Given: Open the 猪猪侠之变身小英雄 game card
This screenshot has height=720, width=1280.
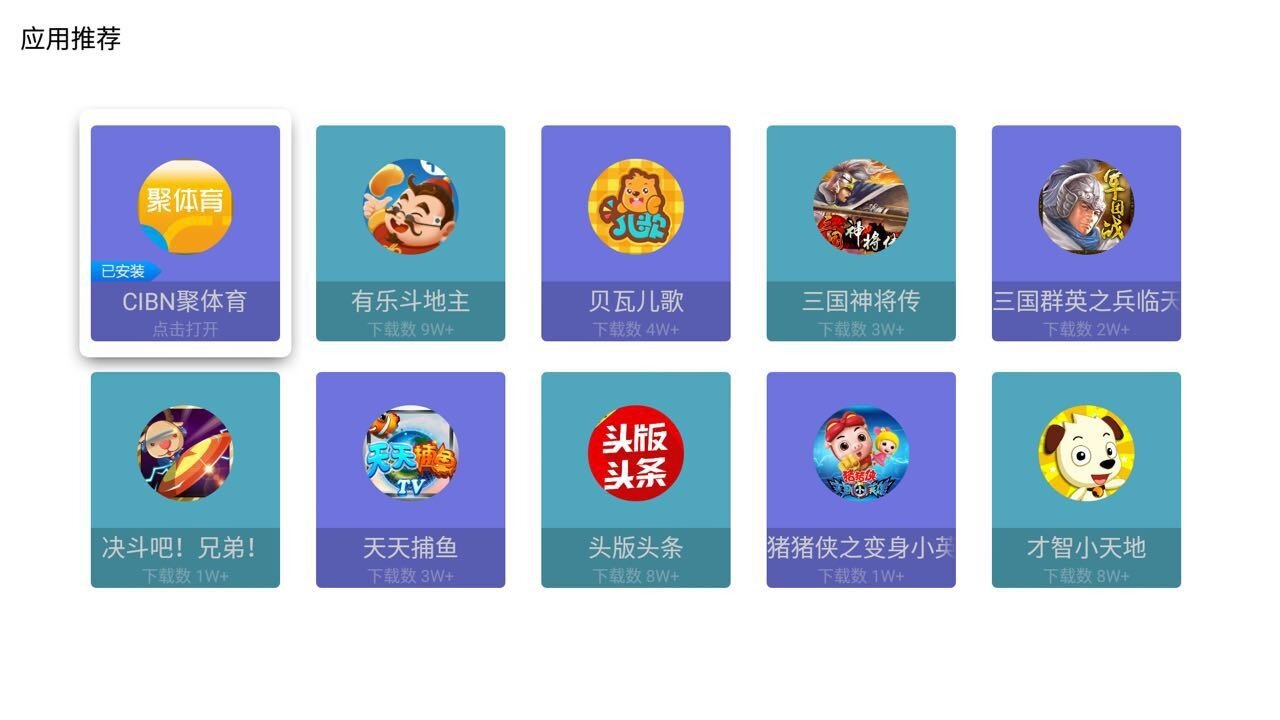Looking at the screenshot, I should coord(861,479).
